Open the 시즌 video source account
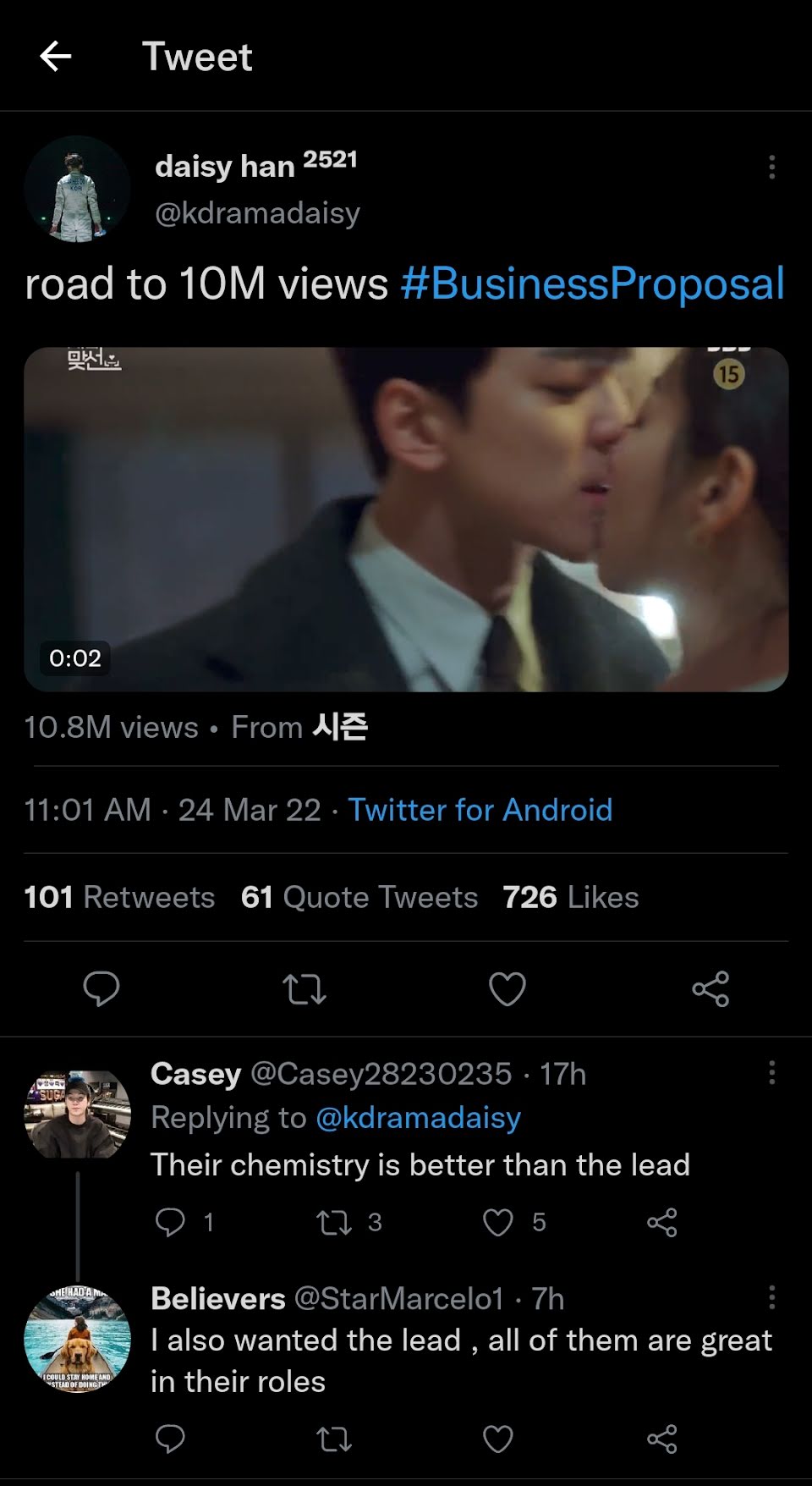812x1486 pixels. tap(340, 727)
